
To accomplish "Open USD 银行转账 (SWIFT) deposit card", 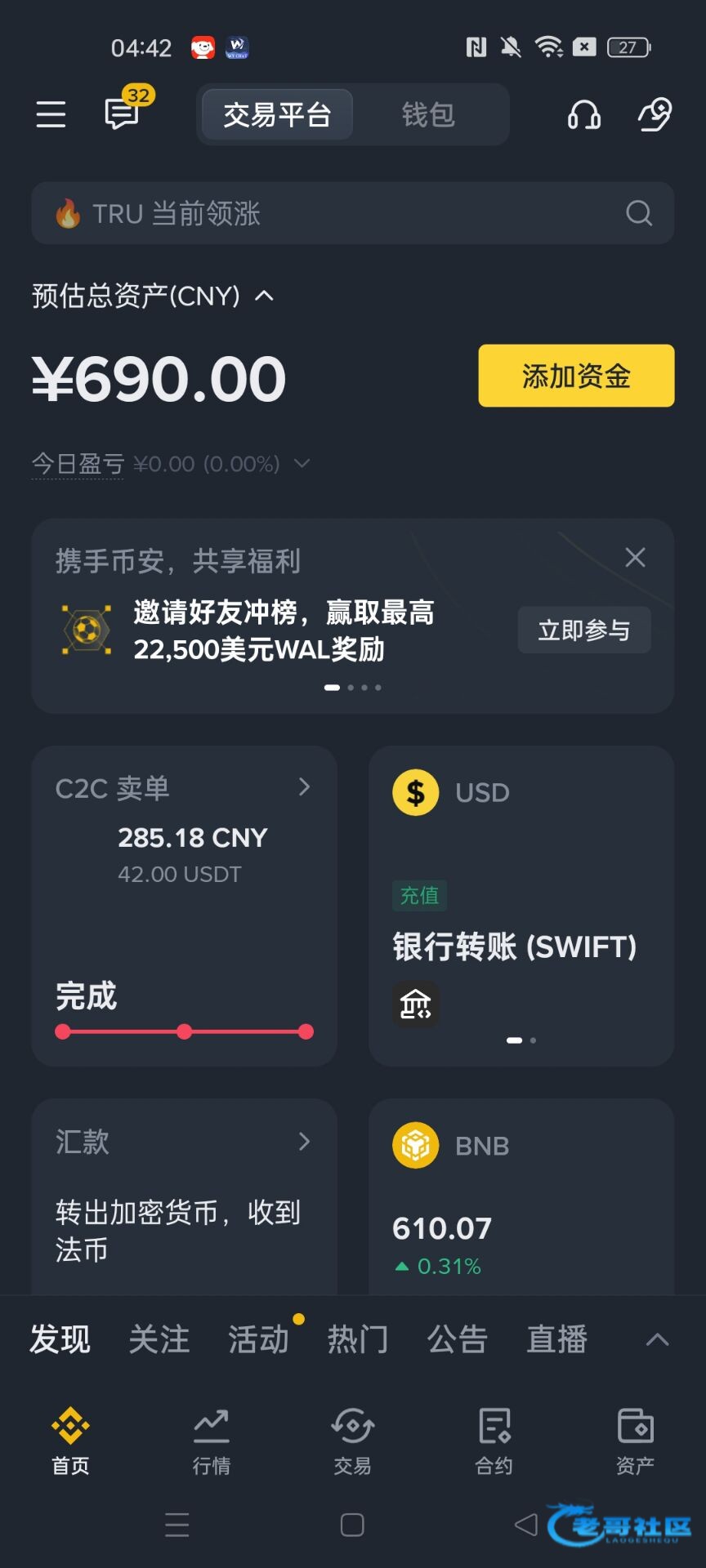I will point(521,905).
